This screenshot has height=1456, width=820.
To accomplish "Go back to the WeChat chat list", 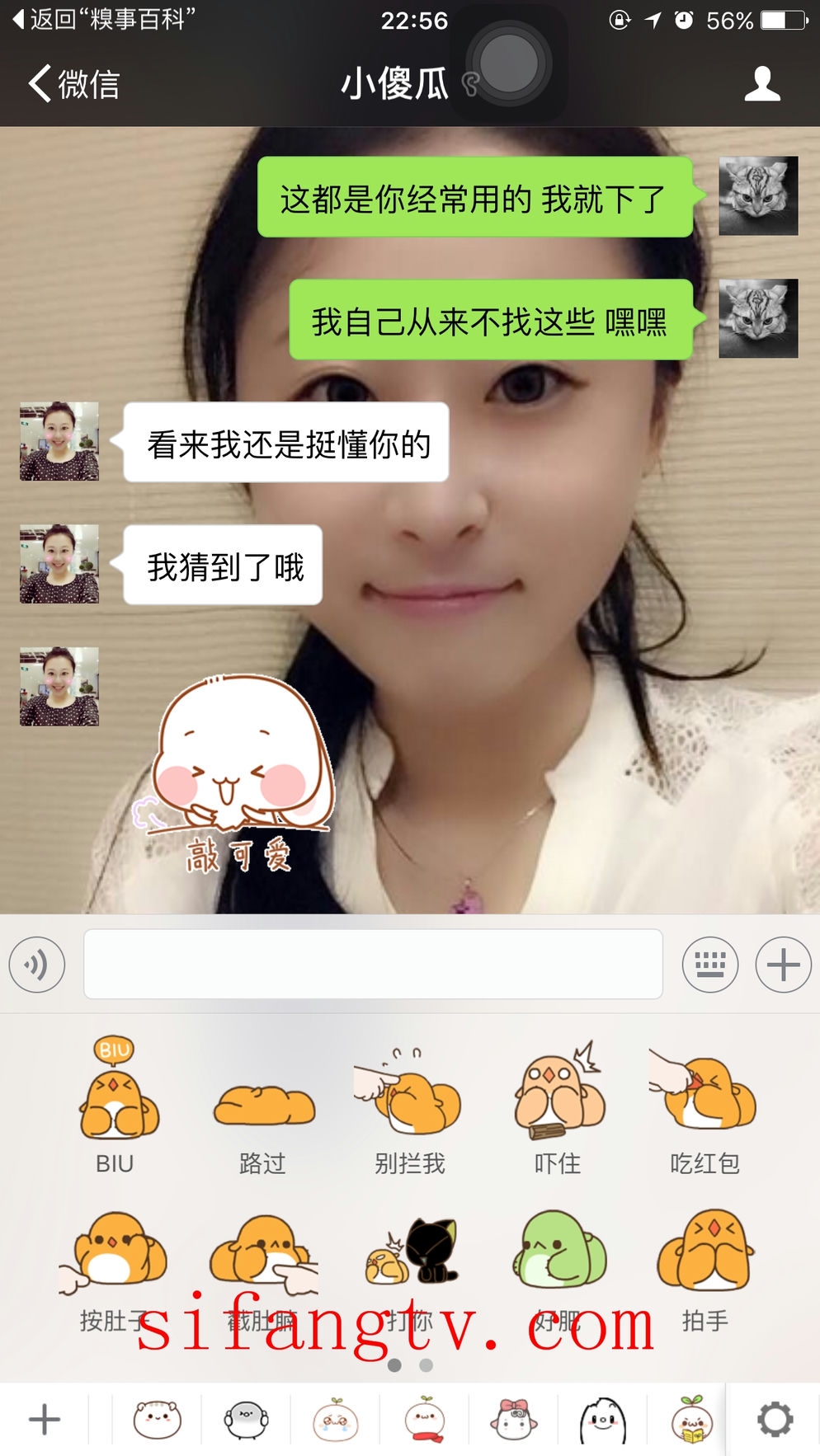I will coord(74,84).
